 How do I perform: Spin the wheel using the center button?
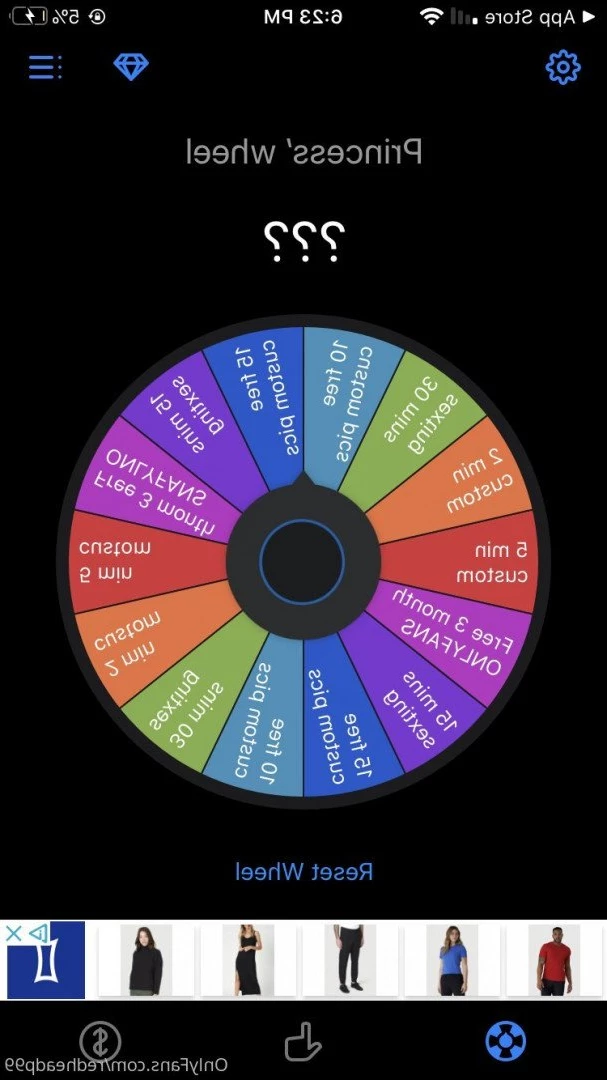click(302, 561)
